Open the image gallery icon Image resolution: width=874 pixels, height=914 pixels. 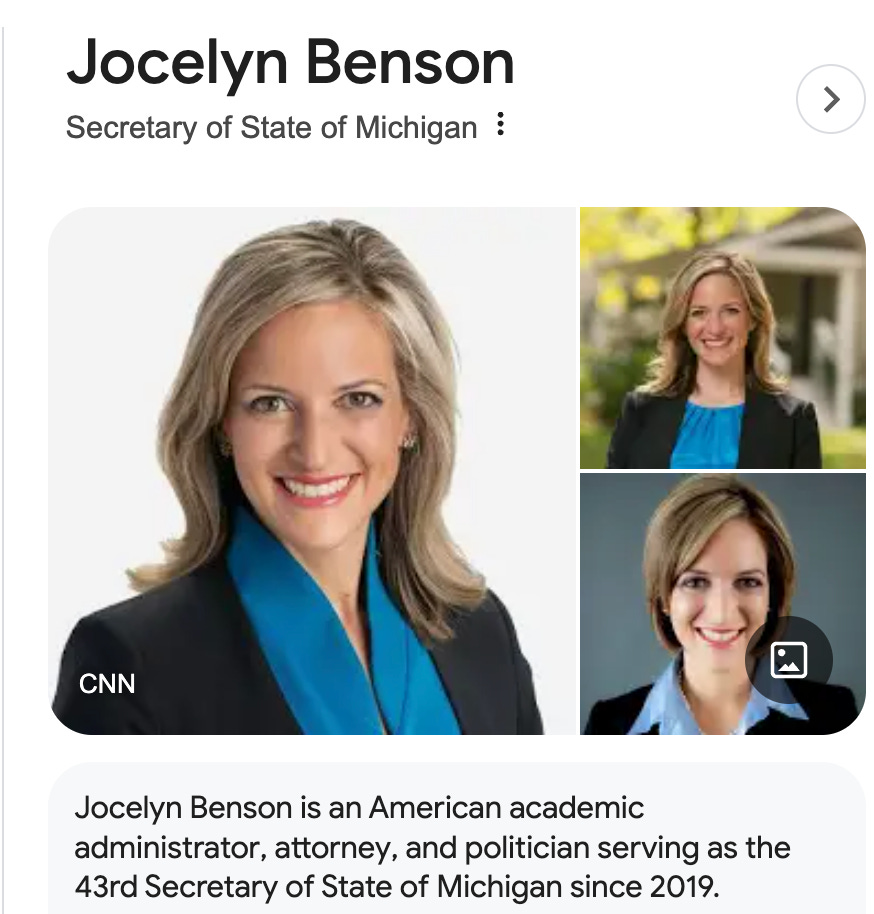point(788,660)
